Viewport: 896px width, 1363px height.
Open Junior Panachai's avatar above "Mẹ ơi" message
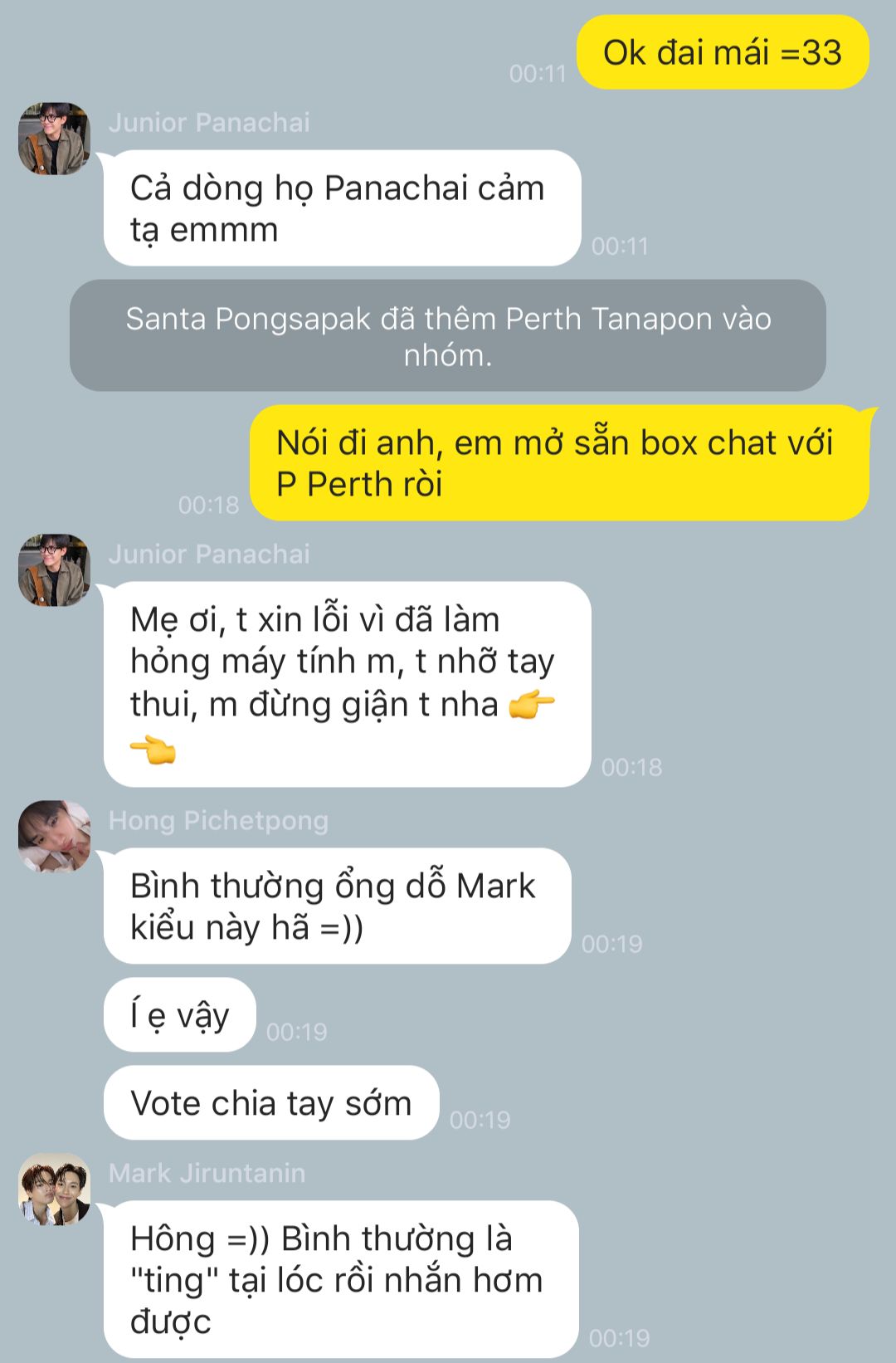point(55,570)
